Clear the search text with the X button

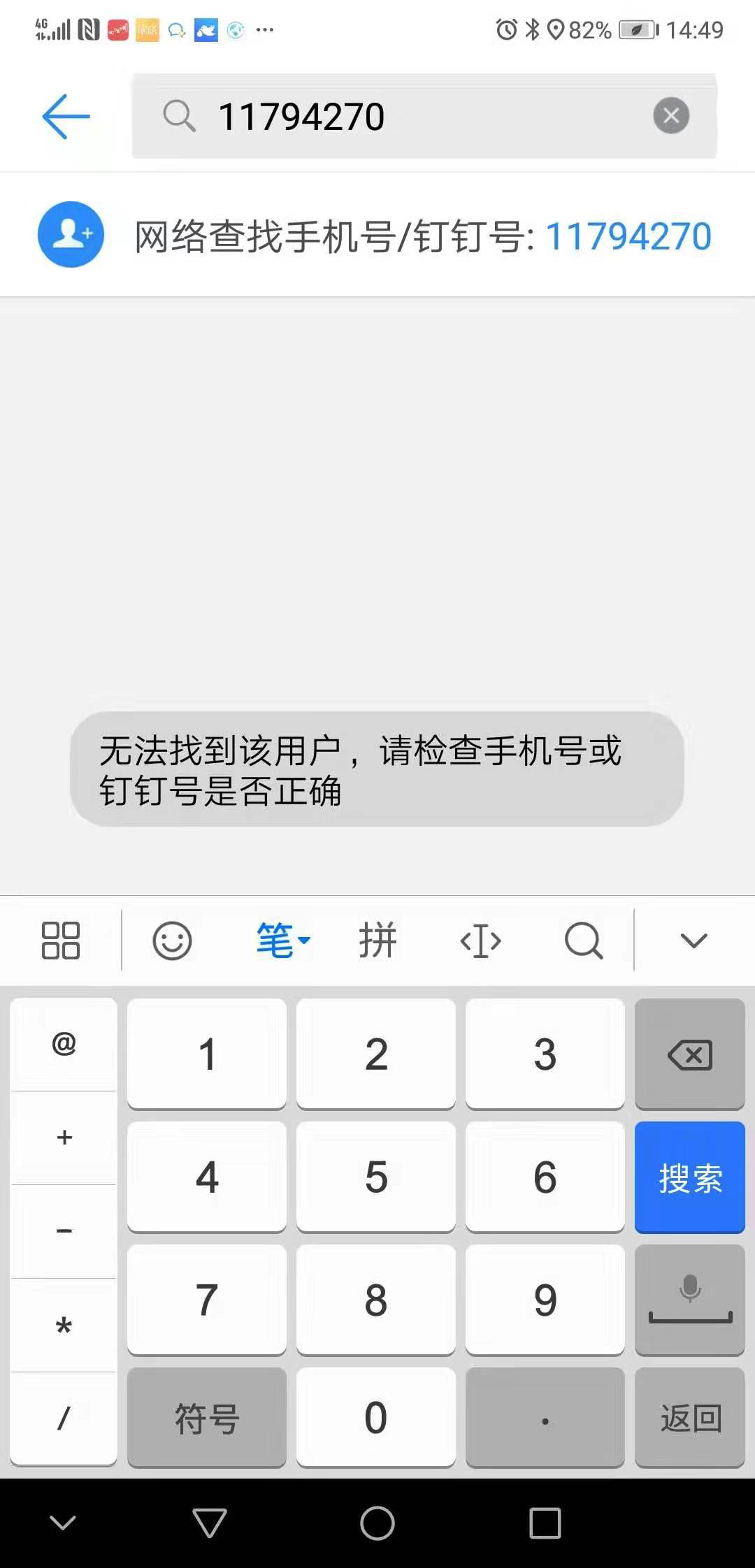click(671, 116)
